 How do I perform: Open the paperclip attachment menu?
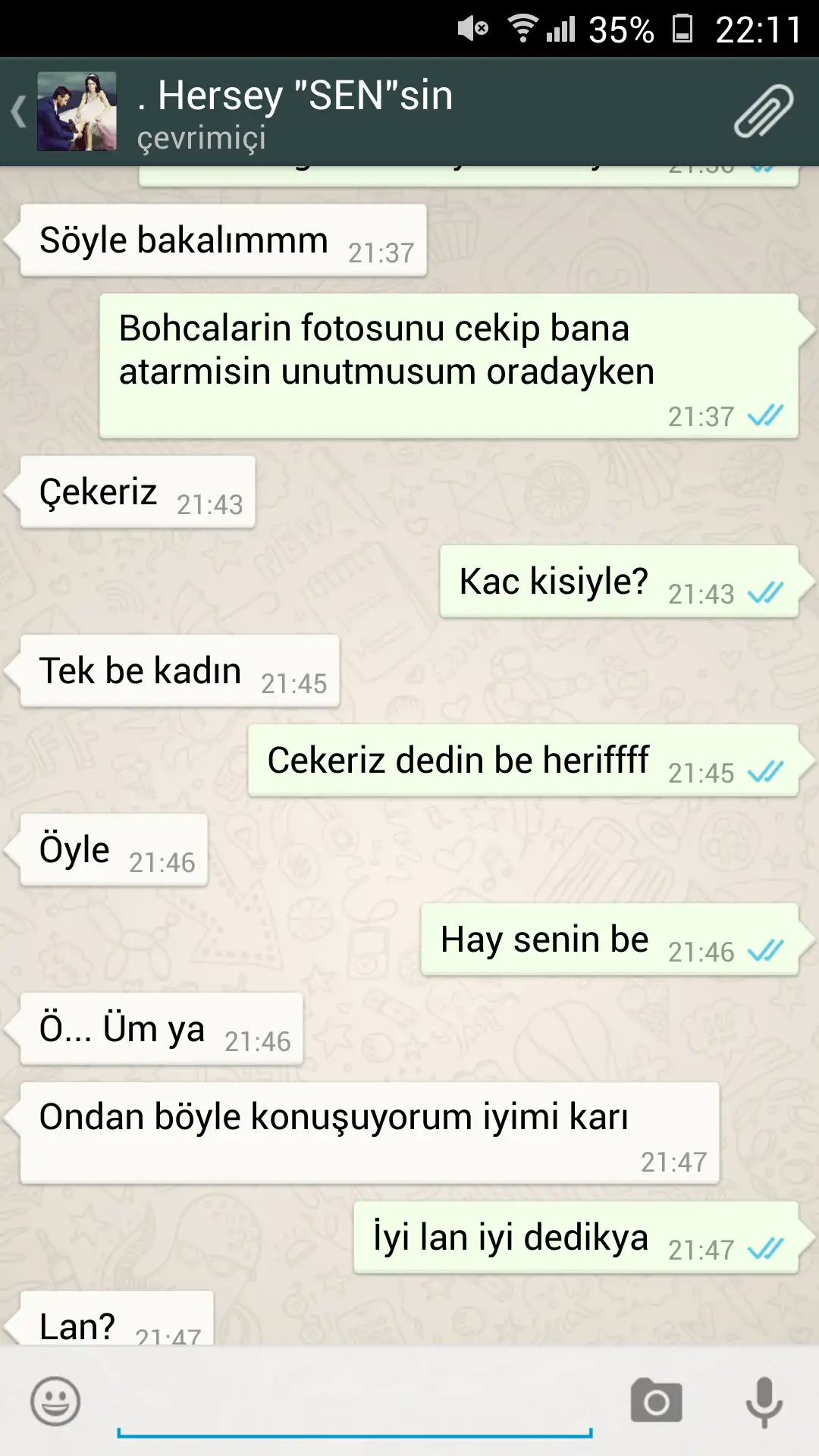tap(763, 112)
